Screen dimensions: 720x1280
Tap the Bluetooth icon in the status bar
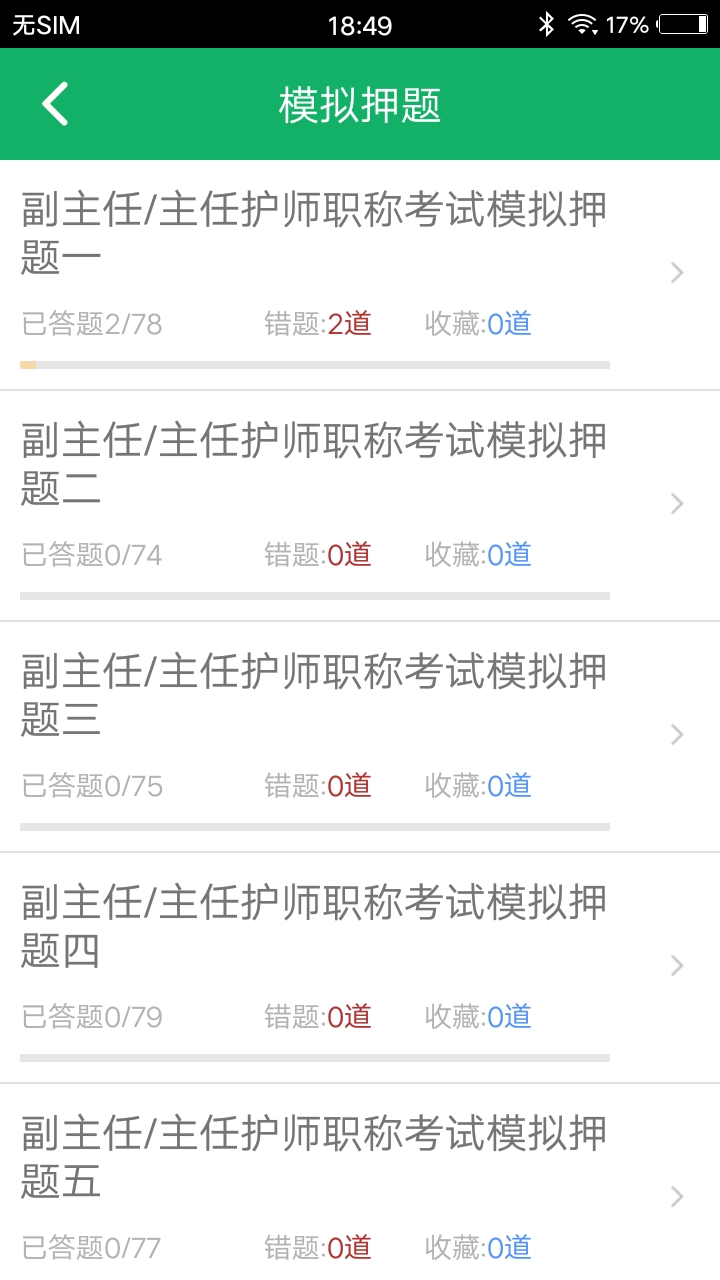point(549,24)
